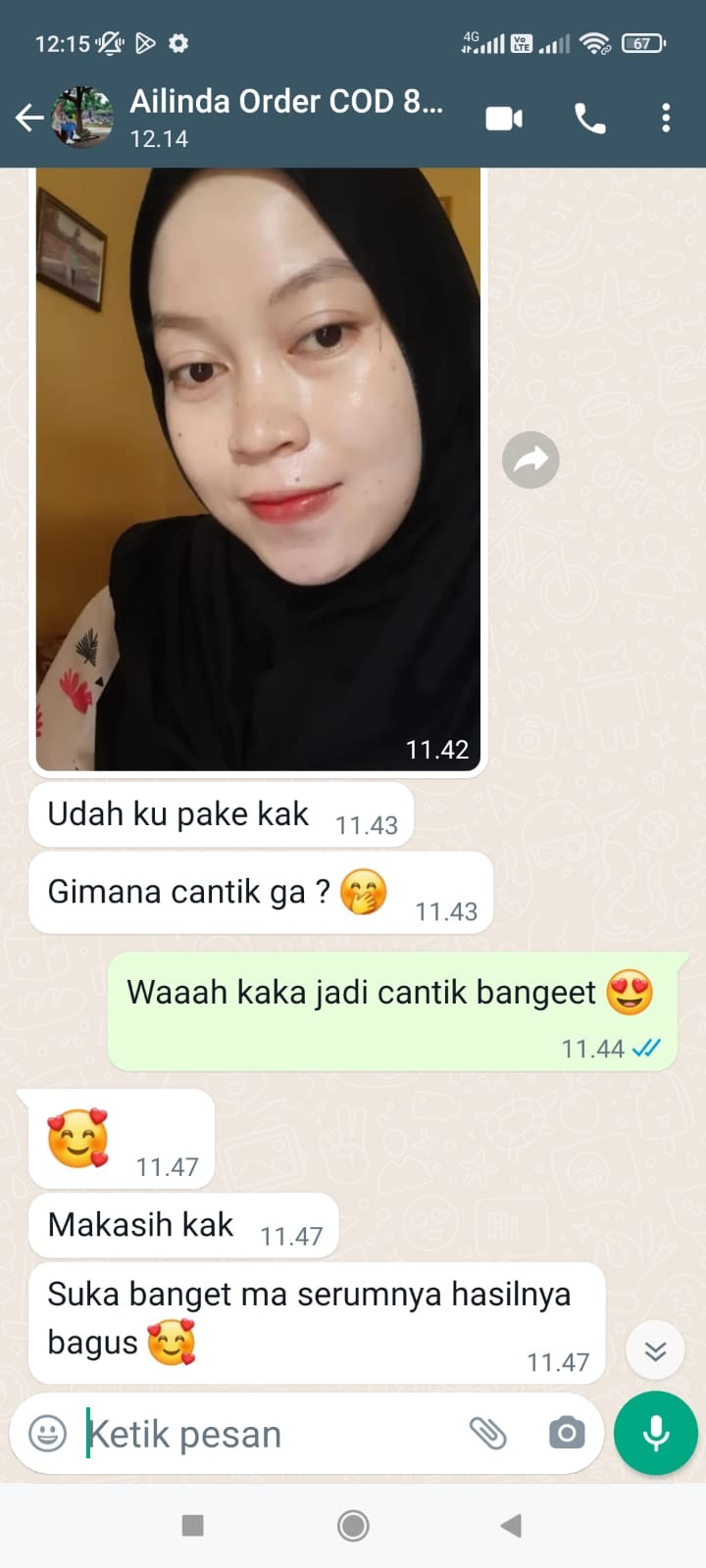Image resolution: width=706 pixels, height=1568 pixels.
Task: Open the chat overflow menu
Action: click(666, 119)
